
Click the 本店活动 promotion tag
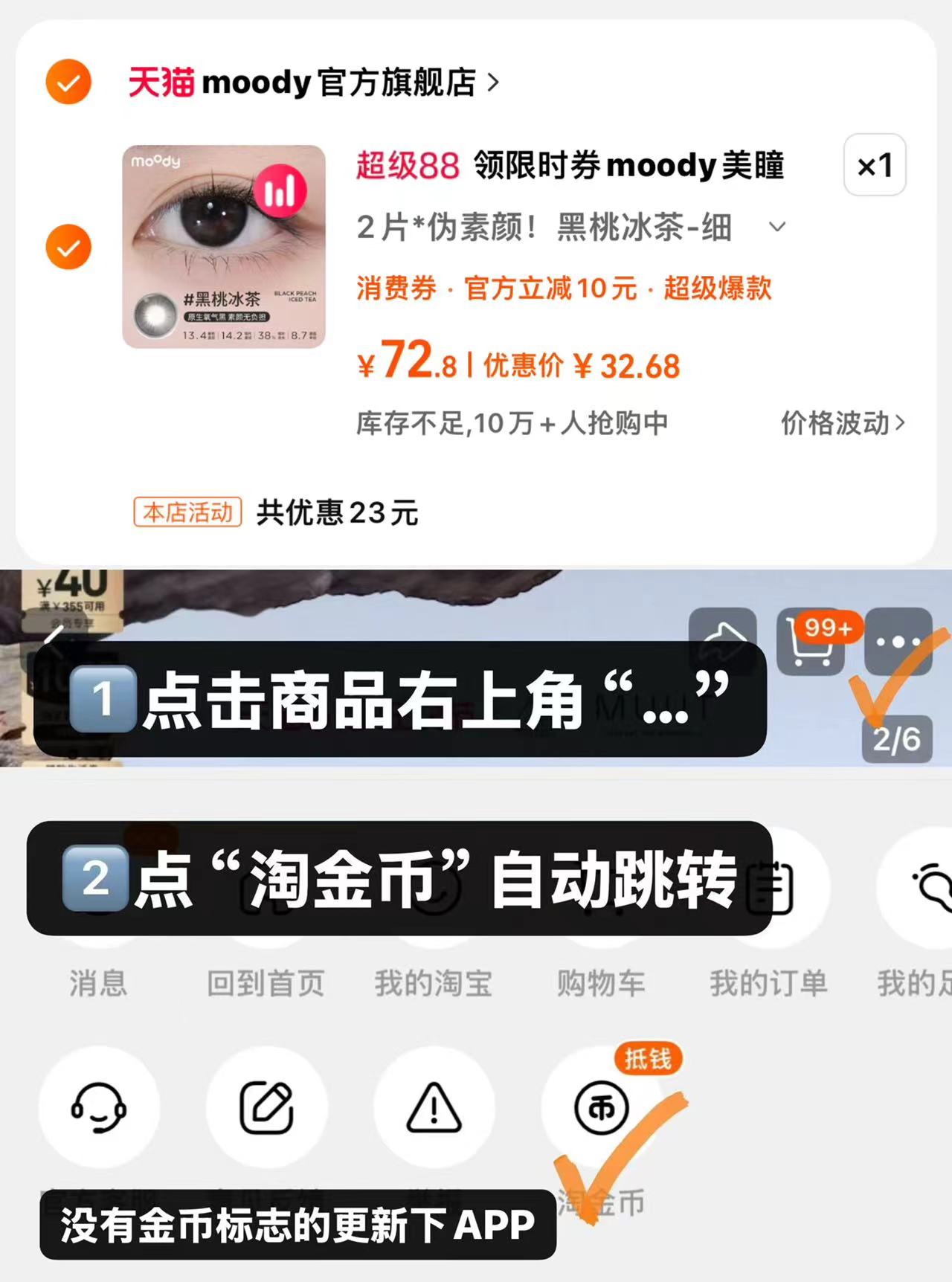point(187,512)
